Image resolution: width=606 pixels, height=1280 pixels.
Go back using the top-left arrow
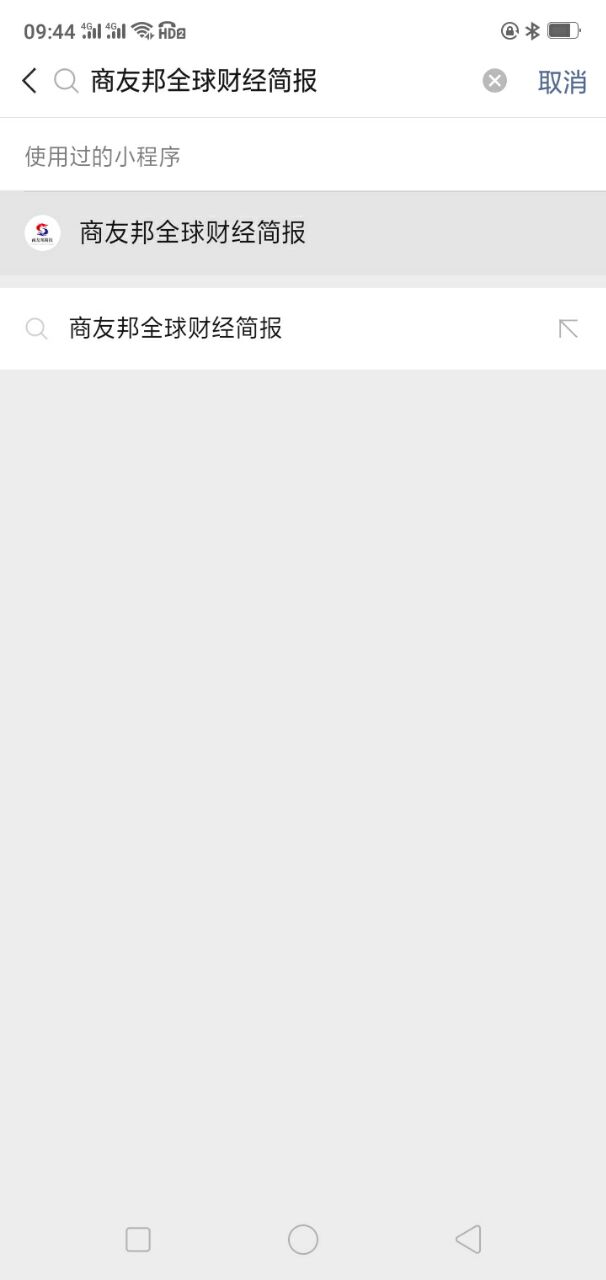pos(29,81)
